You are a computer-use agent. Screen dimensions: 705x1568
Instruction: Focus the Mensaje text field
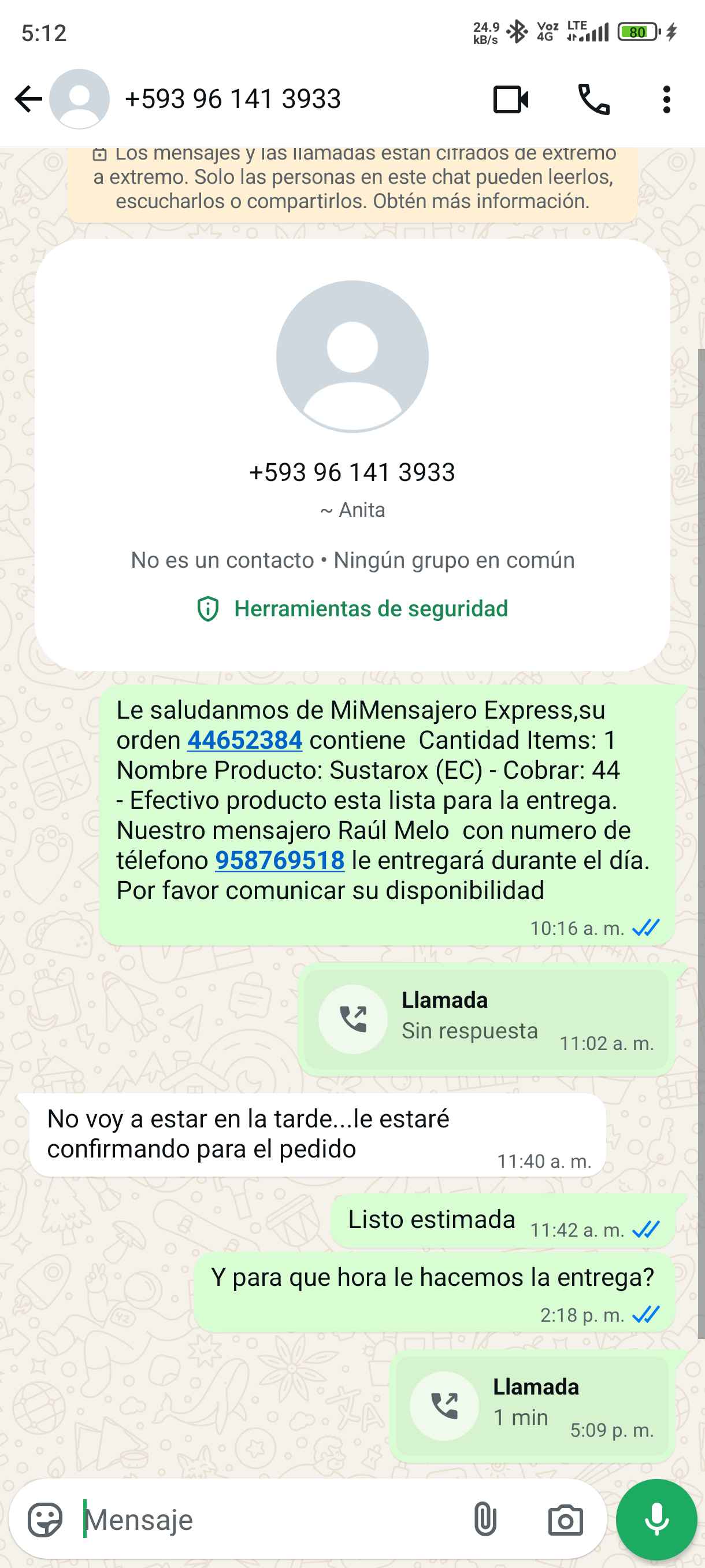point(268,1520)
